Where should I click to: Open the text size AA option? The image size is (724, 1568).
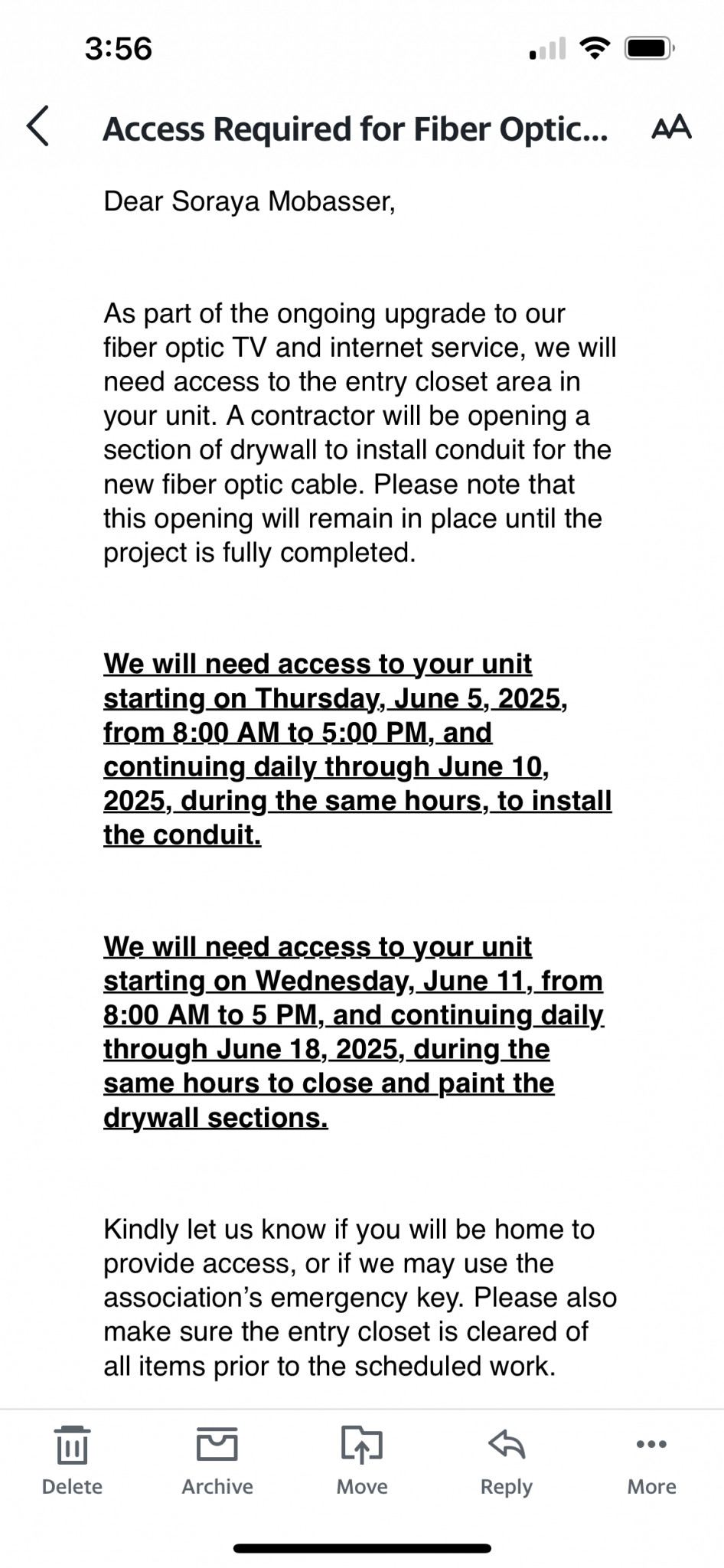pos(671,128)
